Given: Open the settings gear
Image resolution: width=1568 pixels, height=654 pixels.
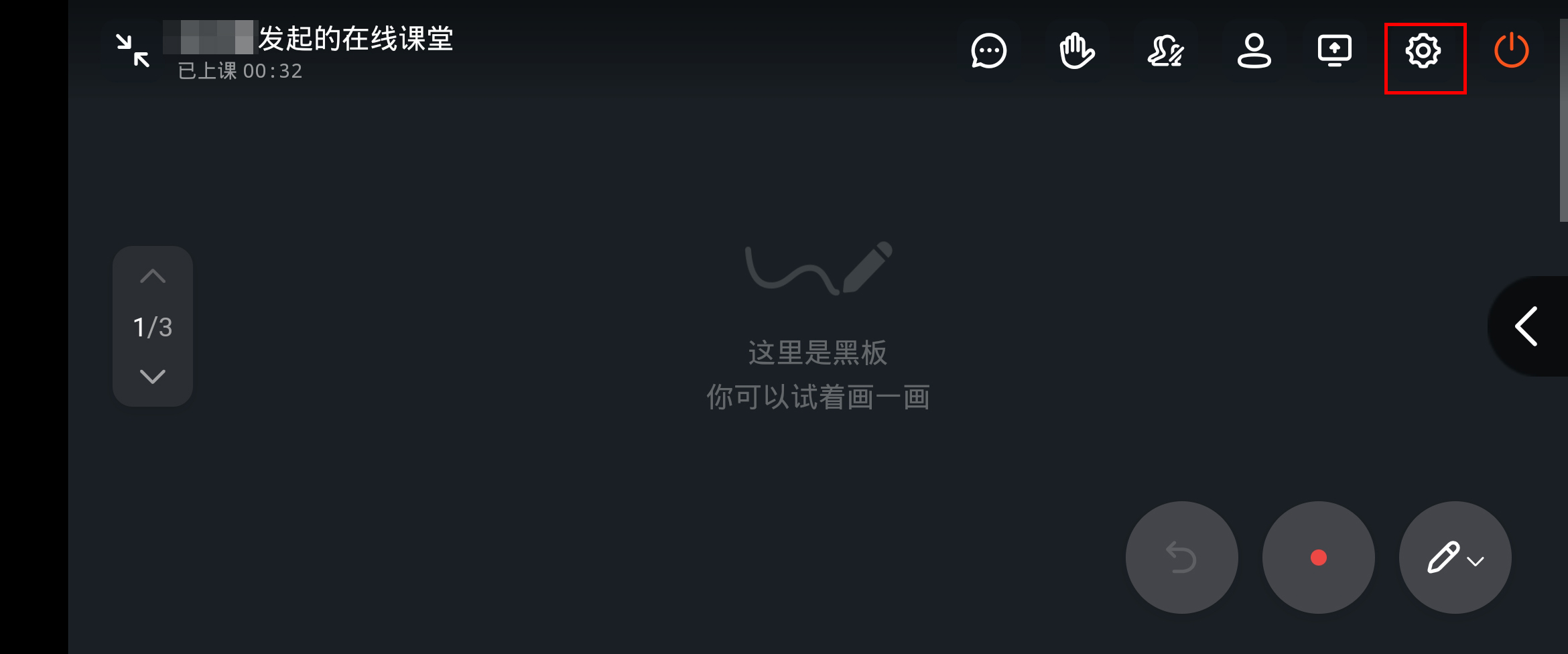Looking at the screenshot, I should tap(1423, 51).
